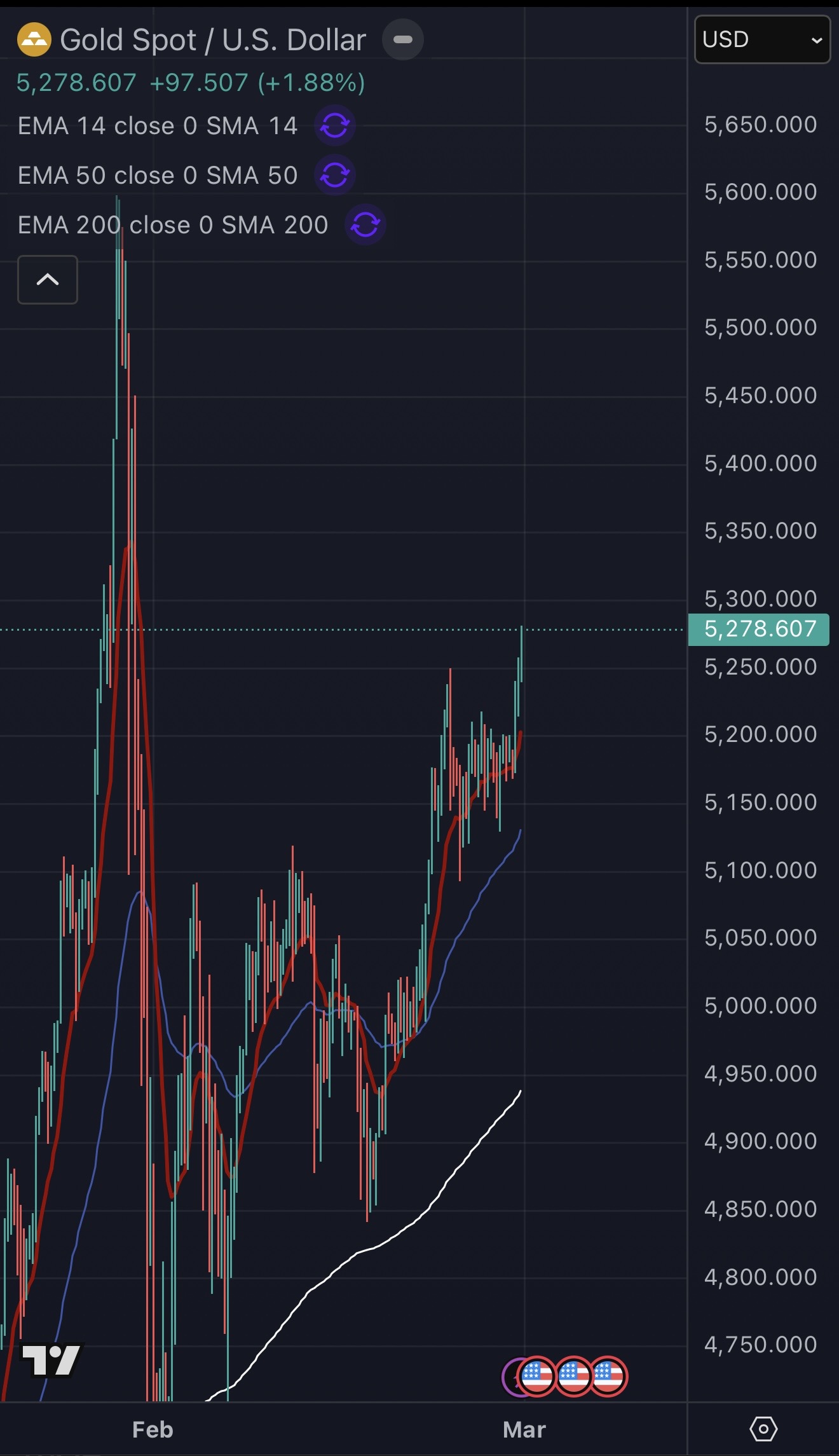Open the rightmost US flag economic event marker
Image resolution: width=839 pixels, height=1456 pixels.
click(608, 1377)
